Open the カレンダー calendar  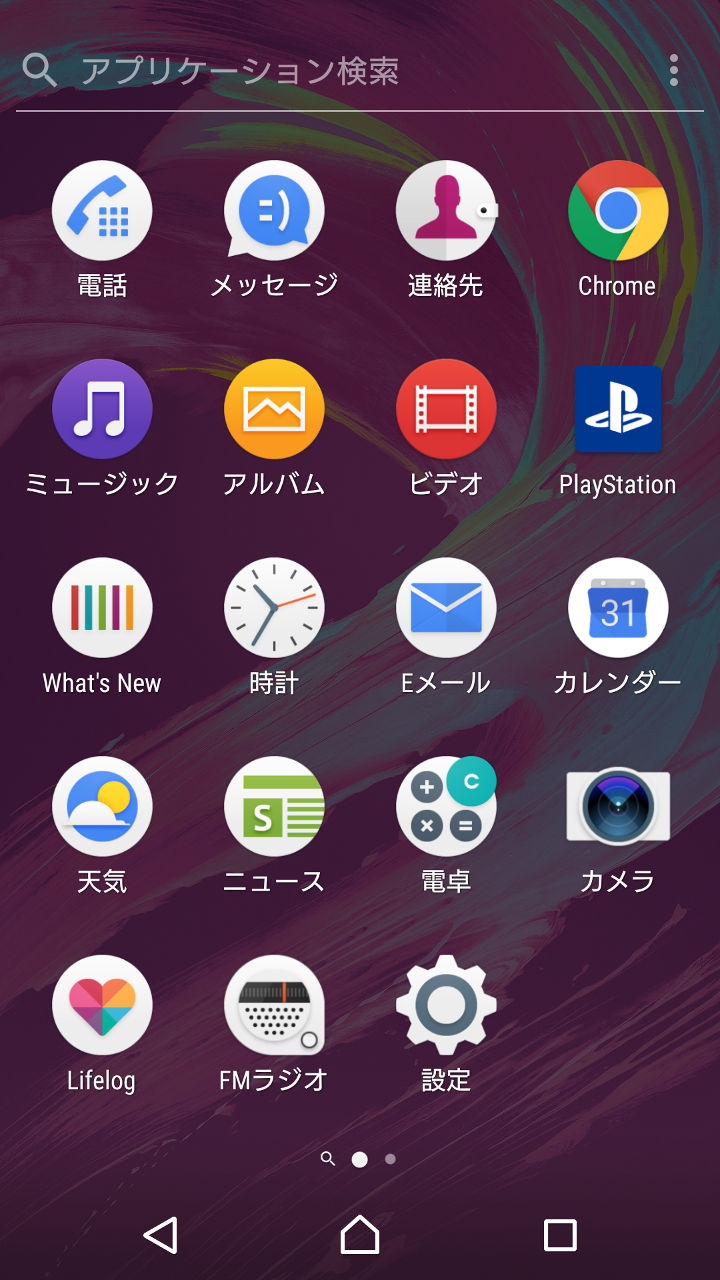coord(618,608)
